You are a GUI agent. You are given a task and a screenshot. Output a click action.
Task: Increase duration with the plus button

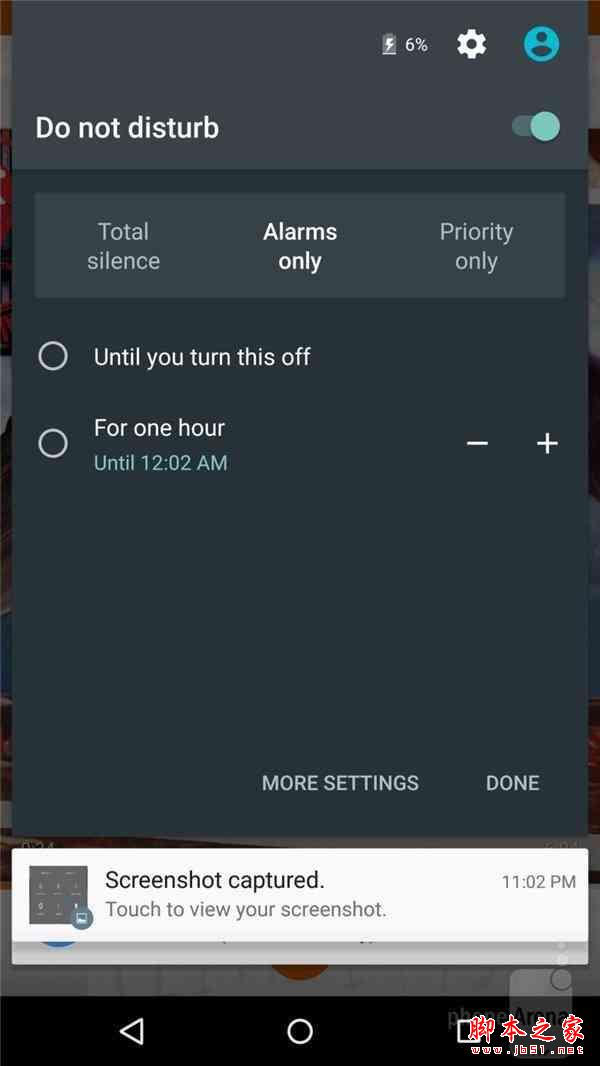tap(547, 443)
